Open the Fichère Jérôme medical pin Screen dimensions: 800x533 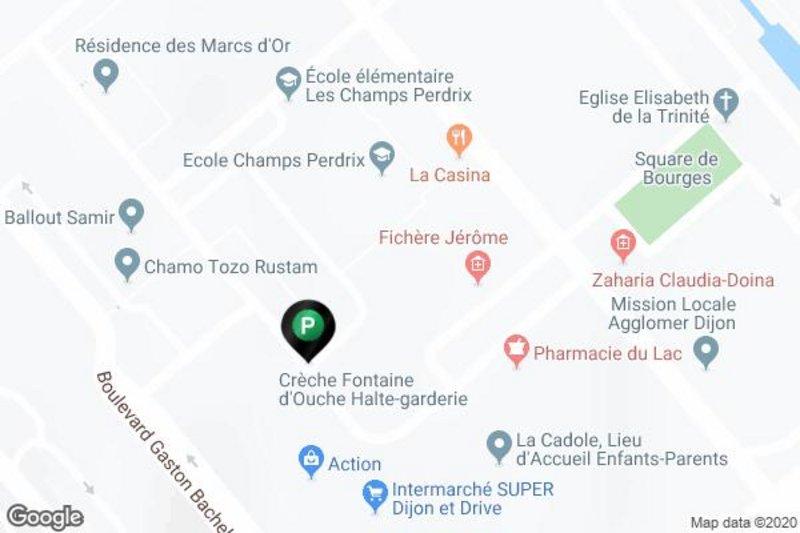[478, 266]
